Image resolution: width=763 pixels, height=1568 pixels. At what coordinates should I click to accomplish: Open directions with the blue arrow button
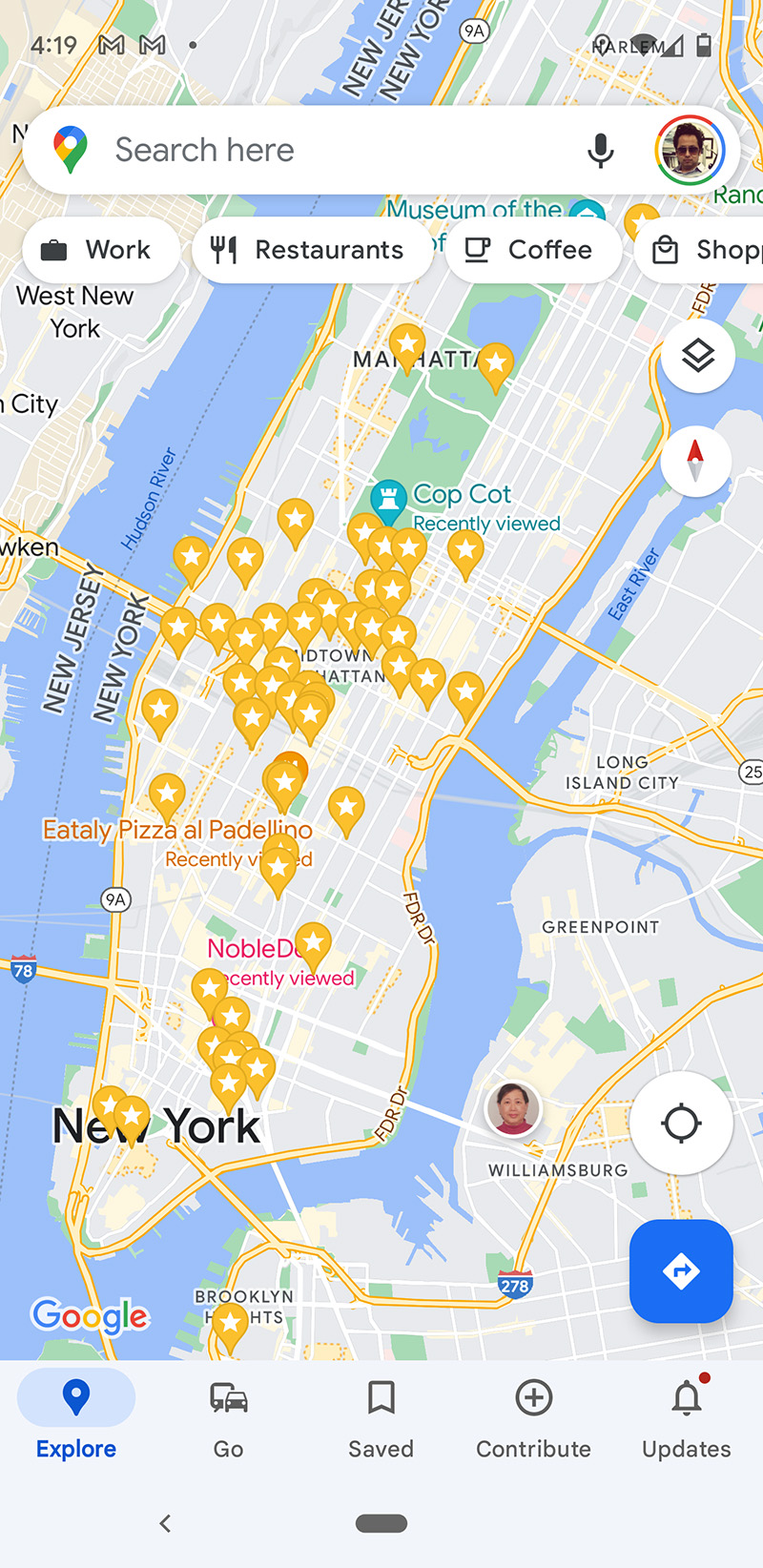click(681, 1270)
